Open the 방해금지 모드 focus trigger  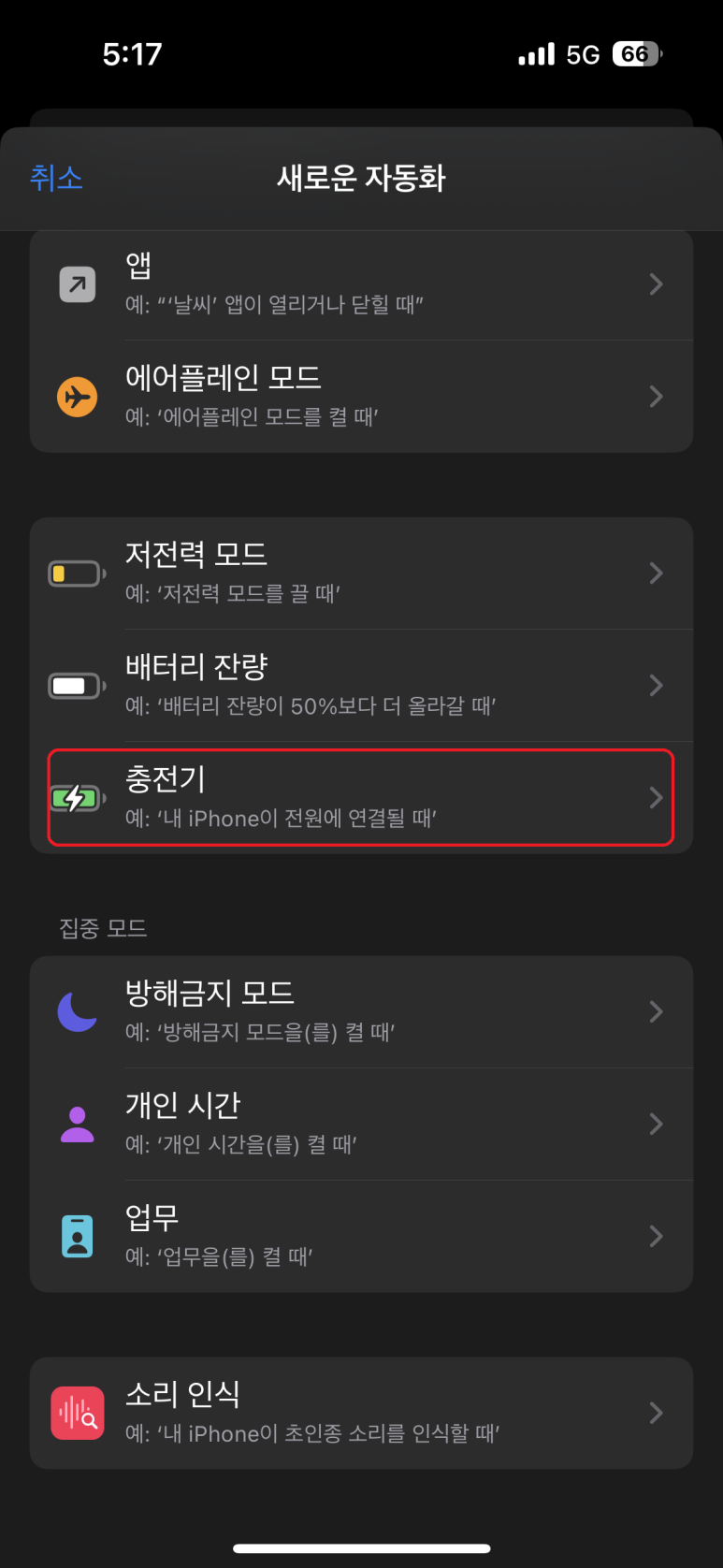coord(361,1011)
